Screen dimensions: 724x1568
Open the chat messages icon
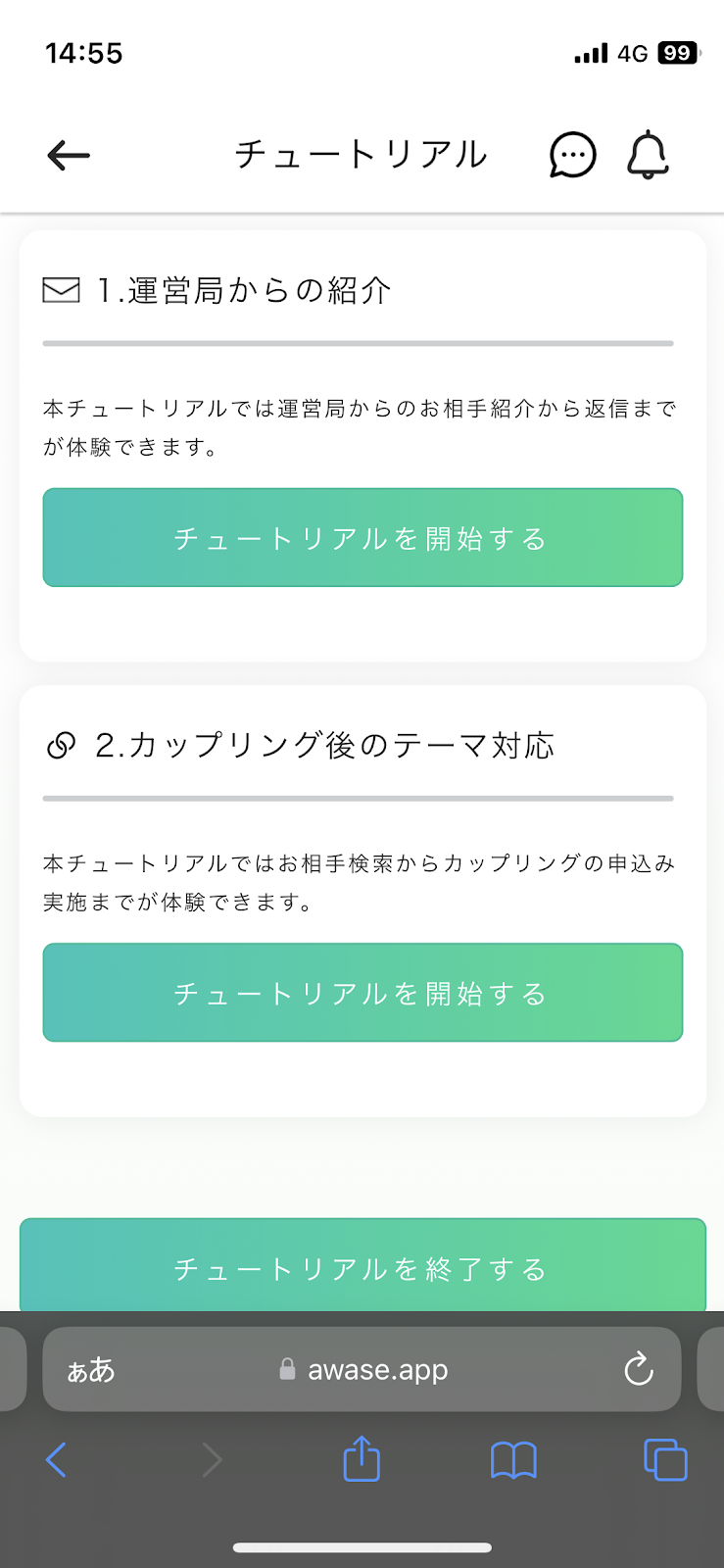click(x=572, y=155)
